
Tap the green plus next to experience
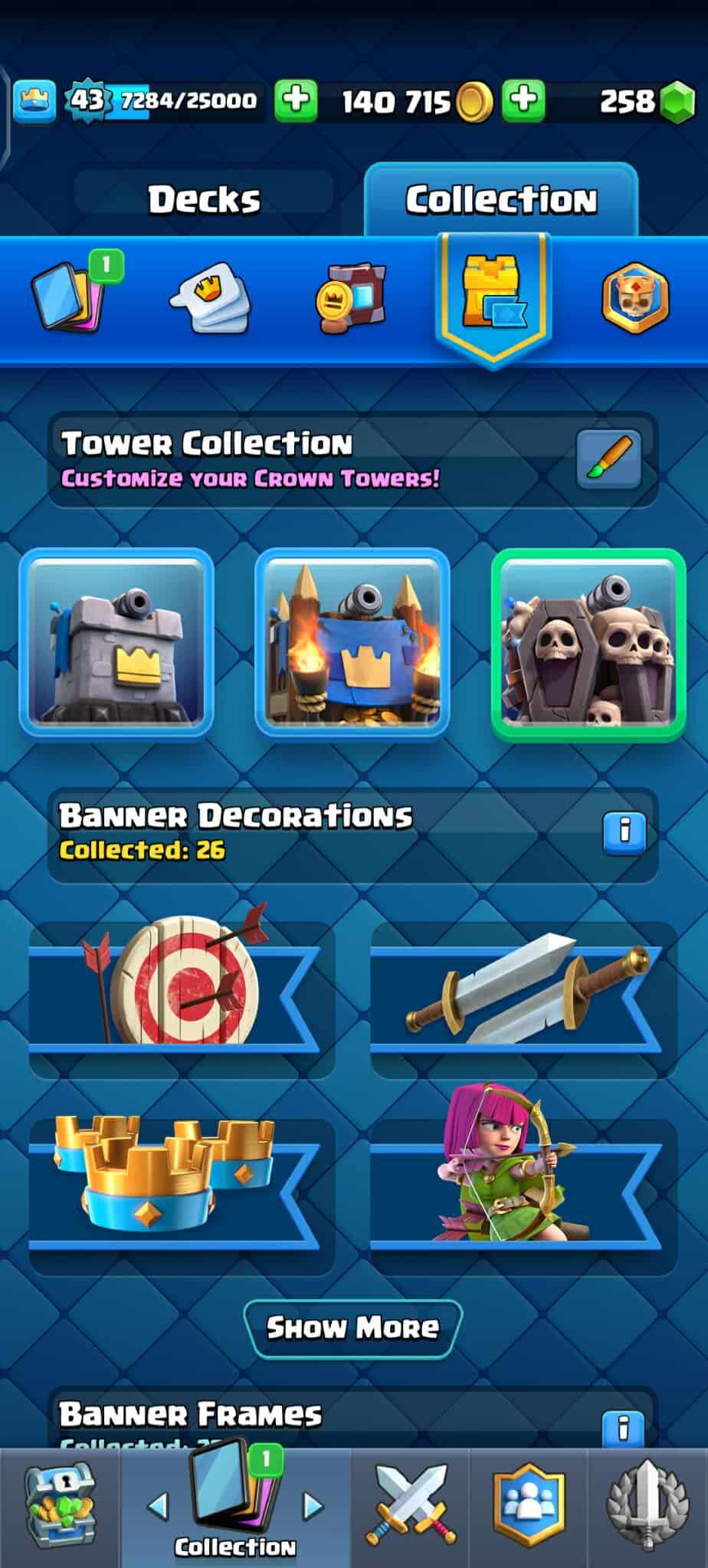(x=296, y=100)
